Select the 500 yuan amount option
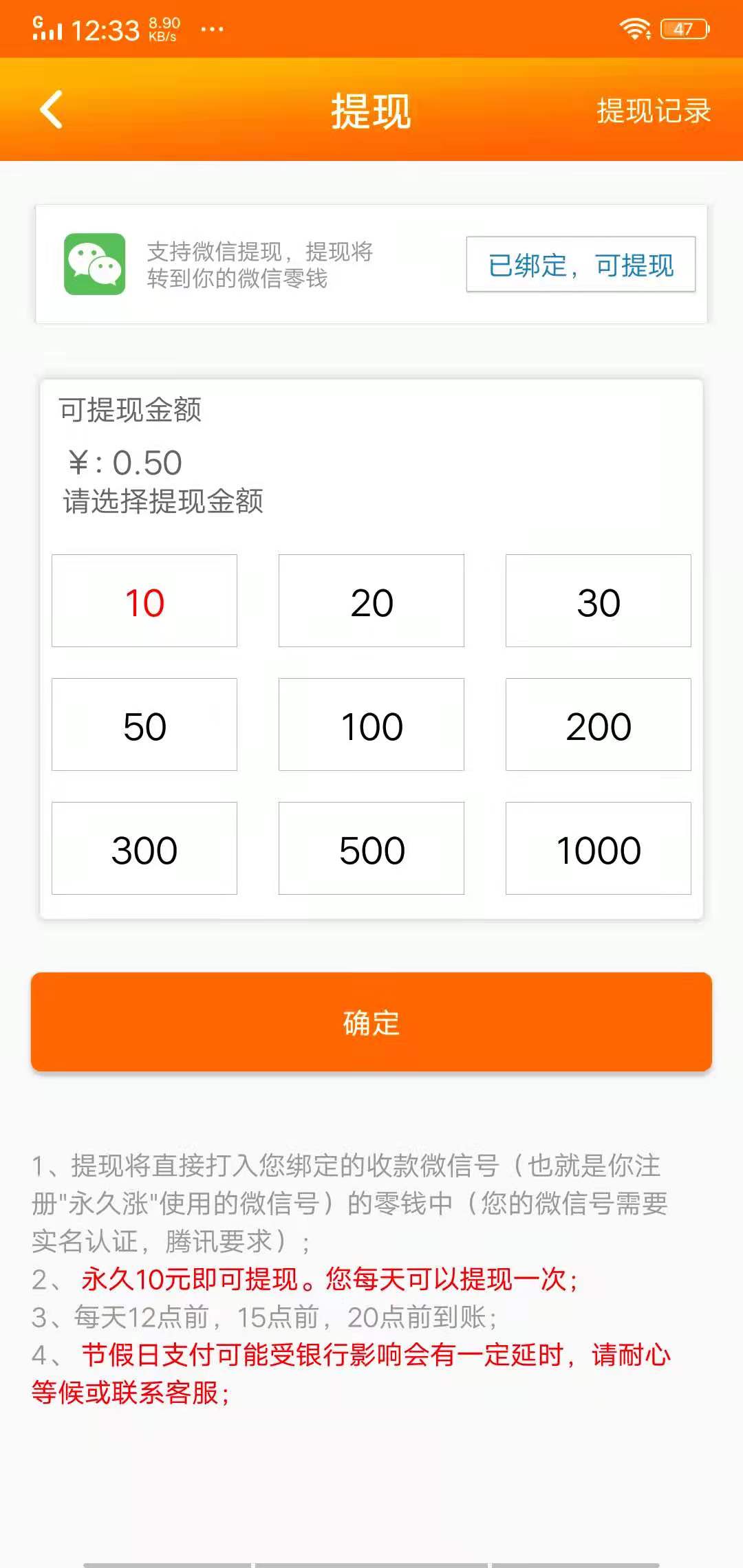This screenshot has height=1568, width=743. [x=371, y=848]
